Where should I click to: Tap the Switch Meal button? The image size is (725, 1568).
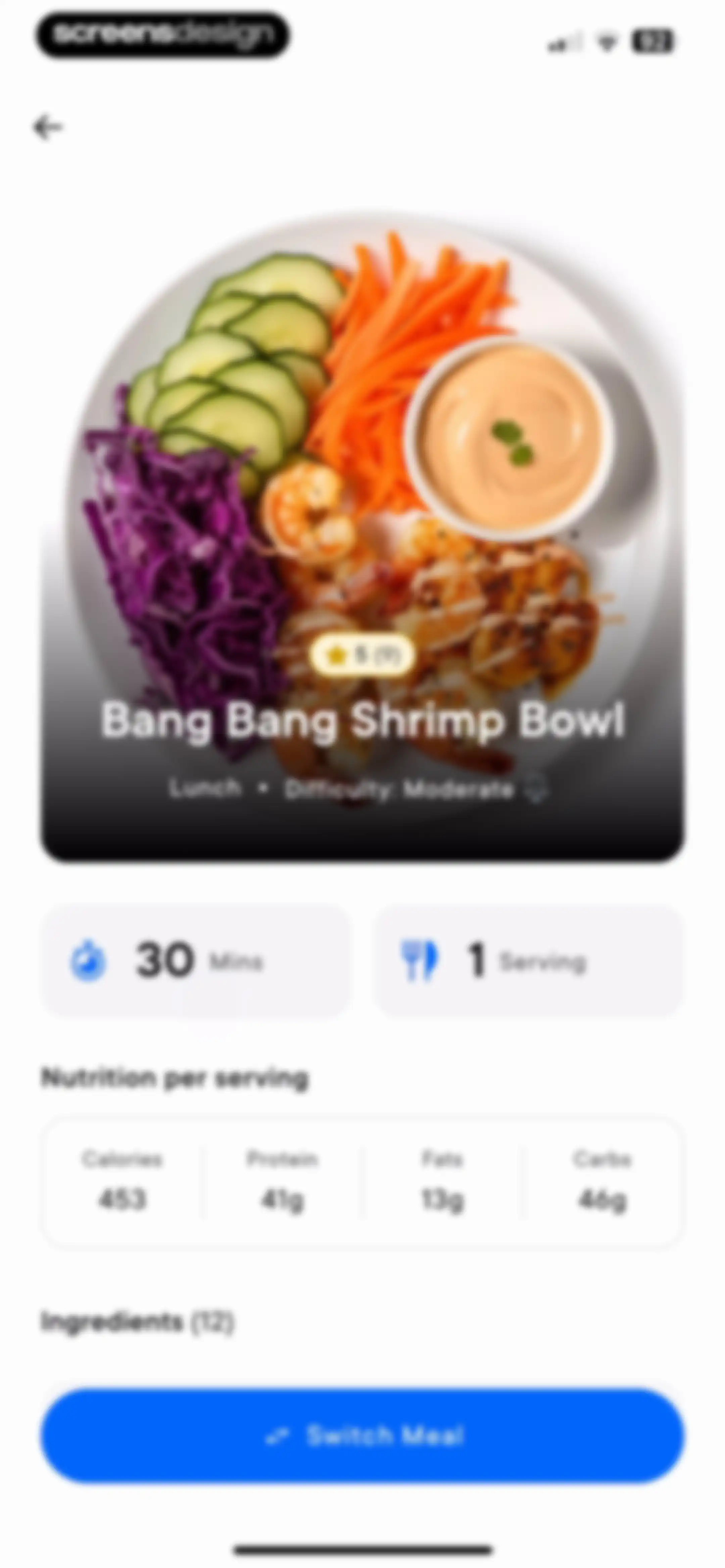point(363,1436)
